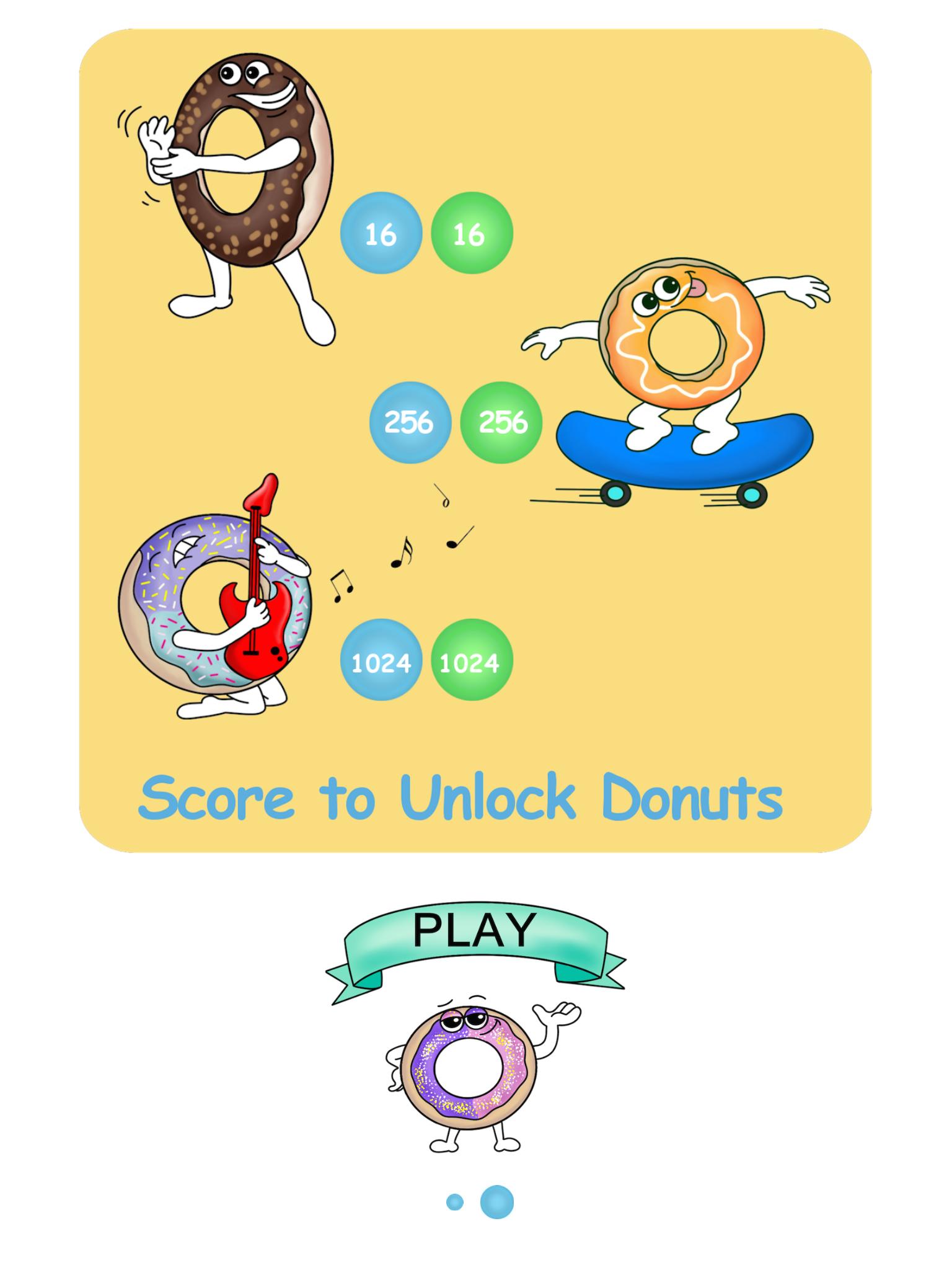Go to the first tutorial page dot
952x1270 pixels.
pyautogui.click(x=454, y=1202)
